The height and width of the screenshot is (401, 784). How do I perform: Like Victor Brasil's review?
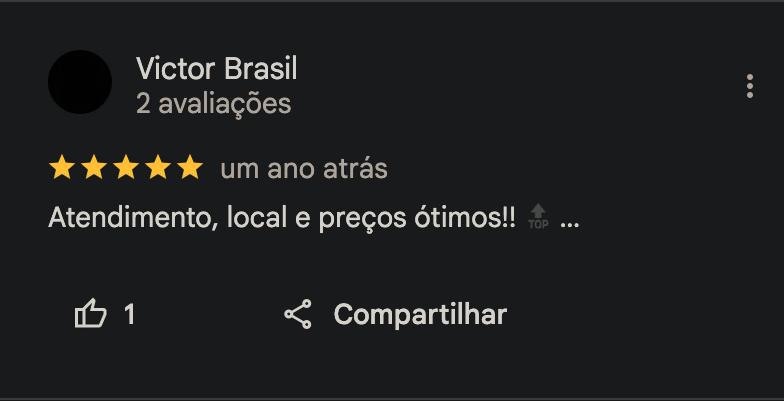pyautogui.click(x=91, y=315)
